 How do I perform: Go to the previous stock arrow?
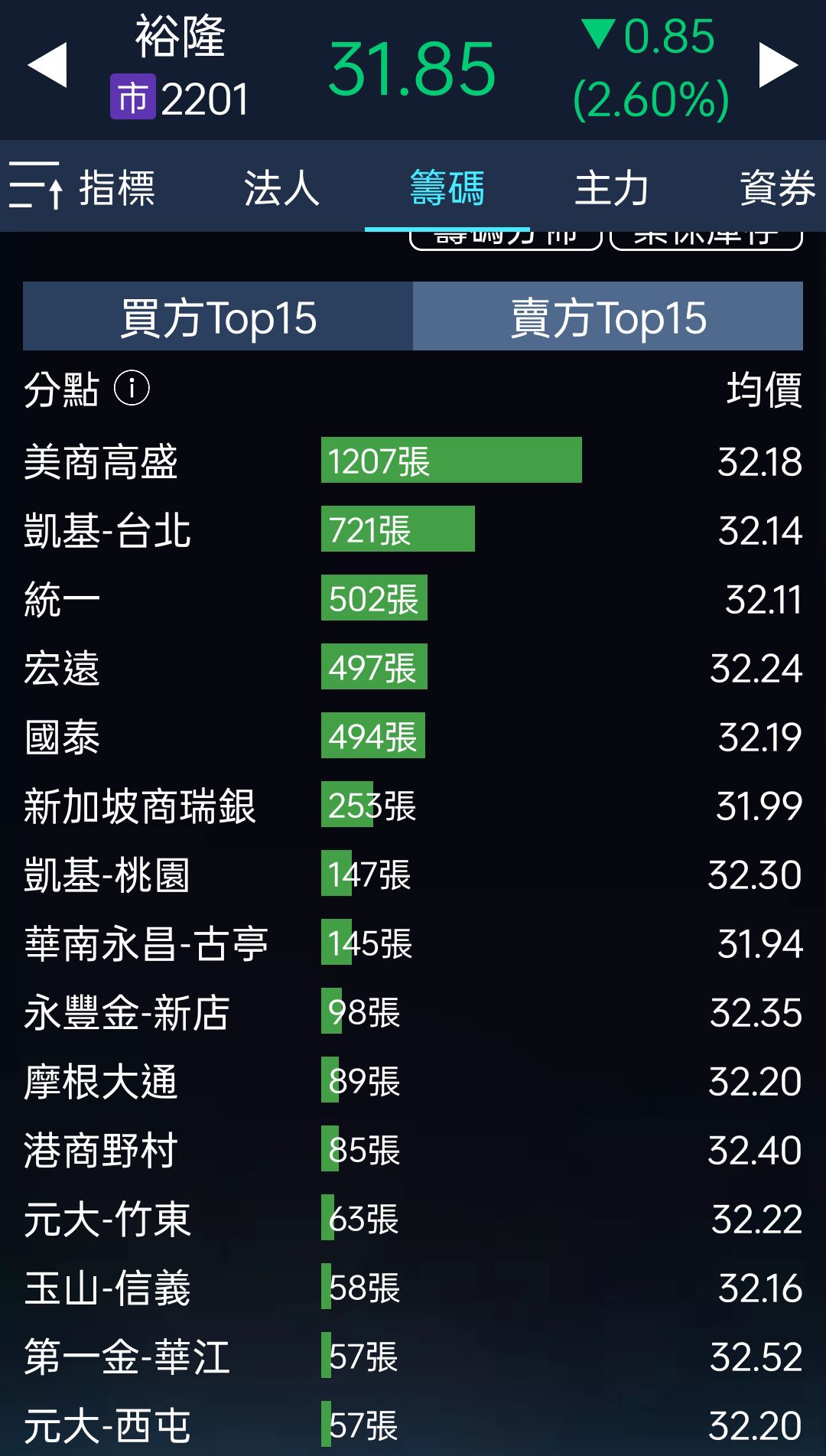(x=47, y=66)
